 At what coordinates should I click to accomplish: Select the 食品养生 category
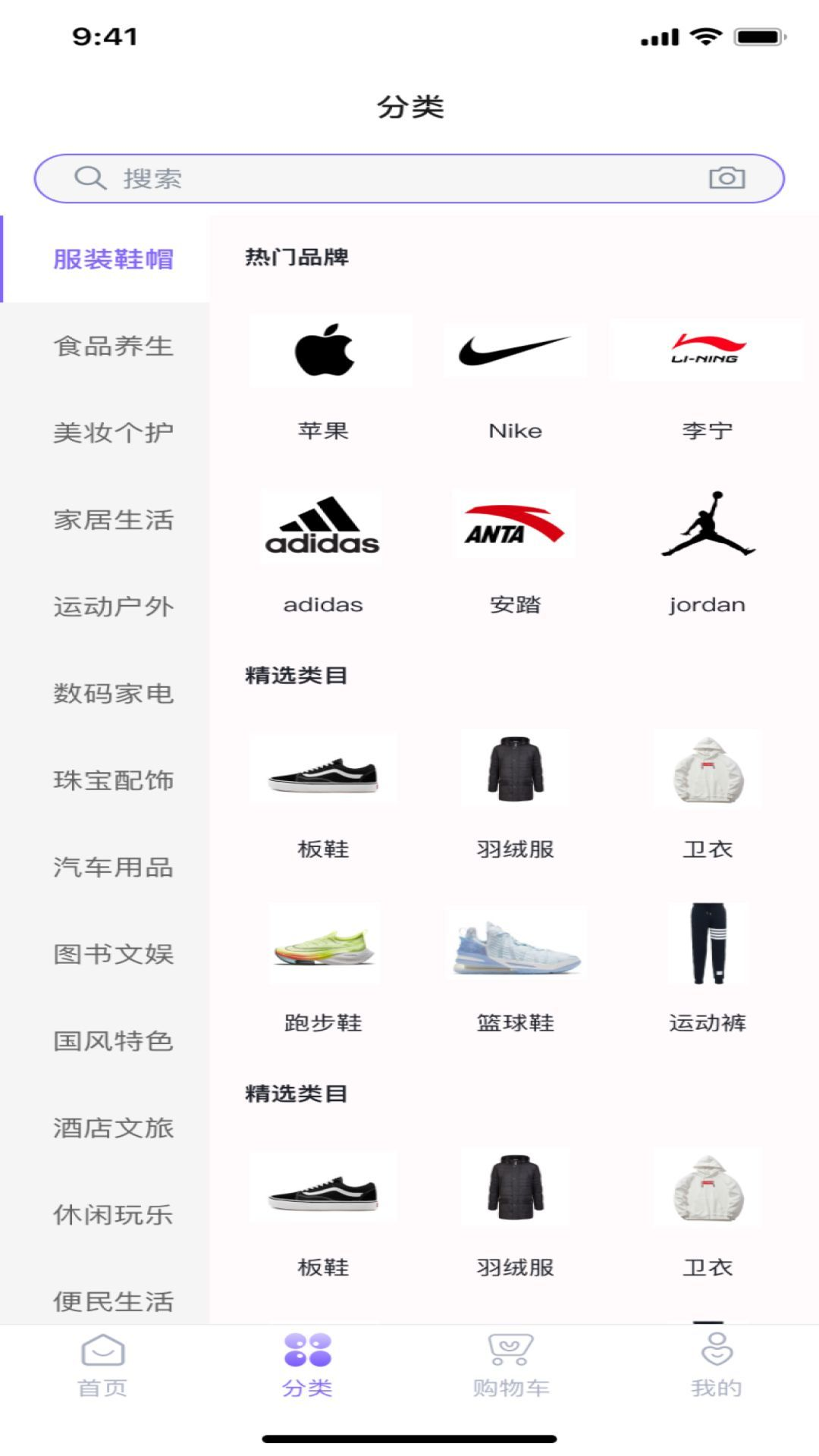click(x=114, y=347)
